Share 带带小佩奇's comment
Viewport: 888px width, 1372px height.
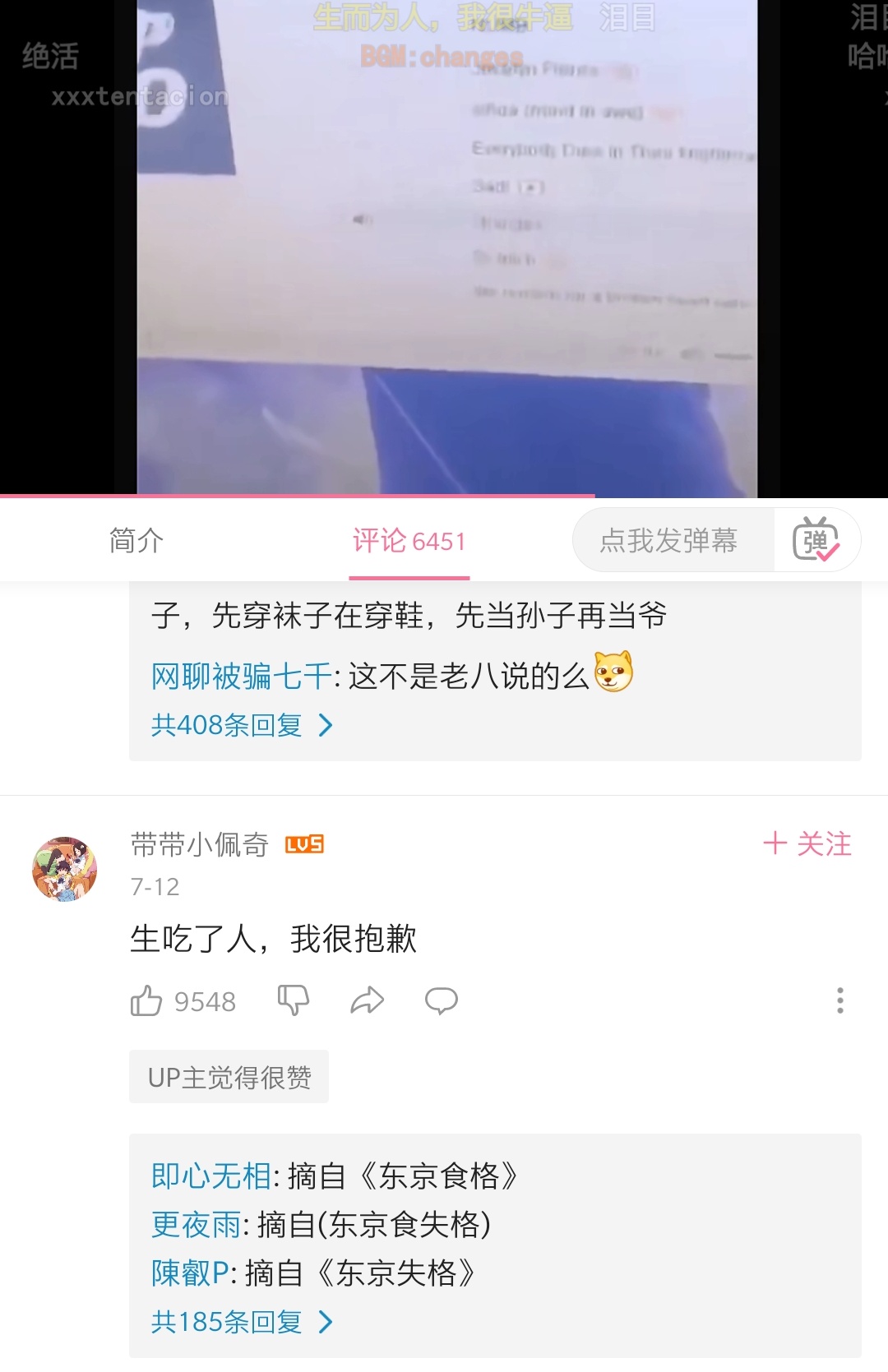click(x=367, y=1000)
